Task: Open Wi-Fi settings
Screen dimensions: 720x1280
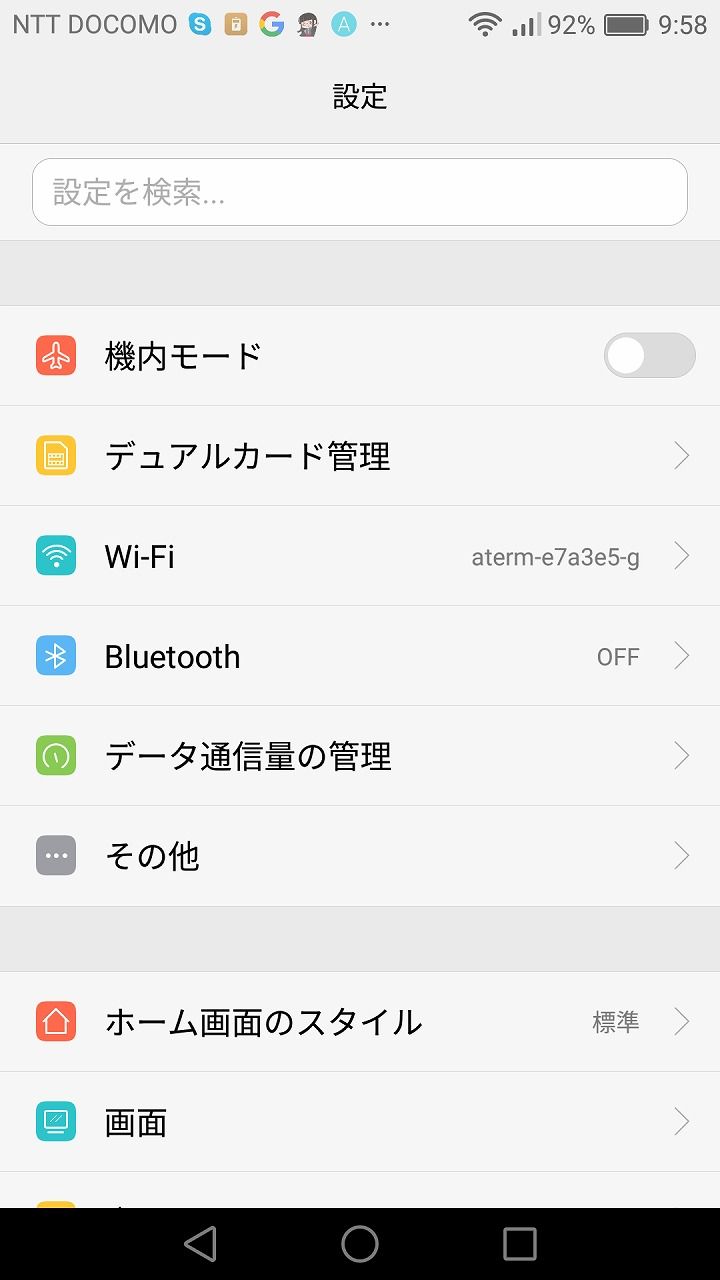Action: [x=360, y=556]
